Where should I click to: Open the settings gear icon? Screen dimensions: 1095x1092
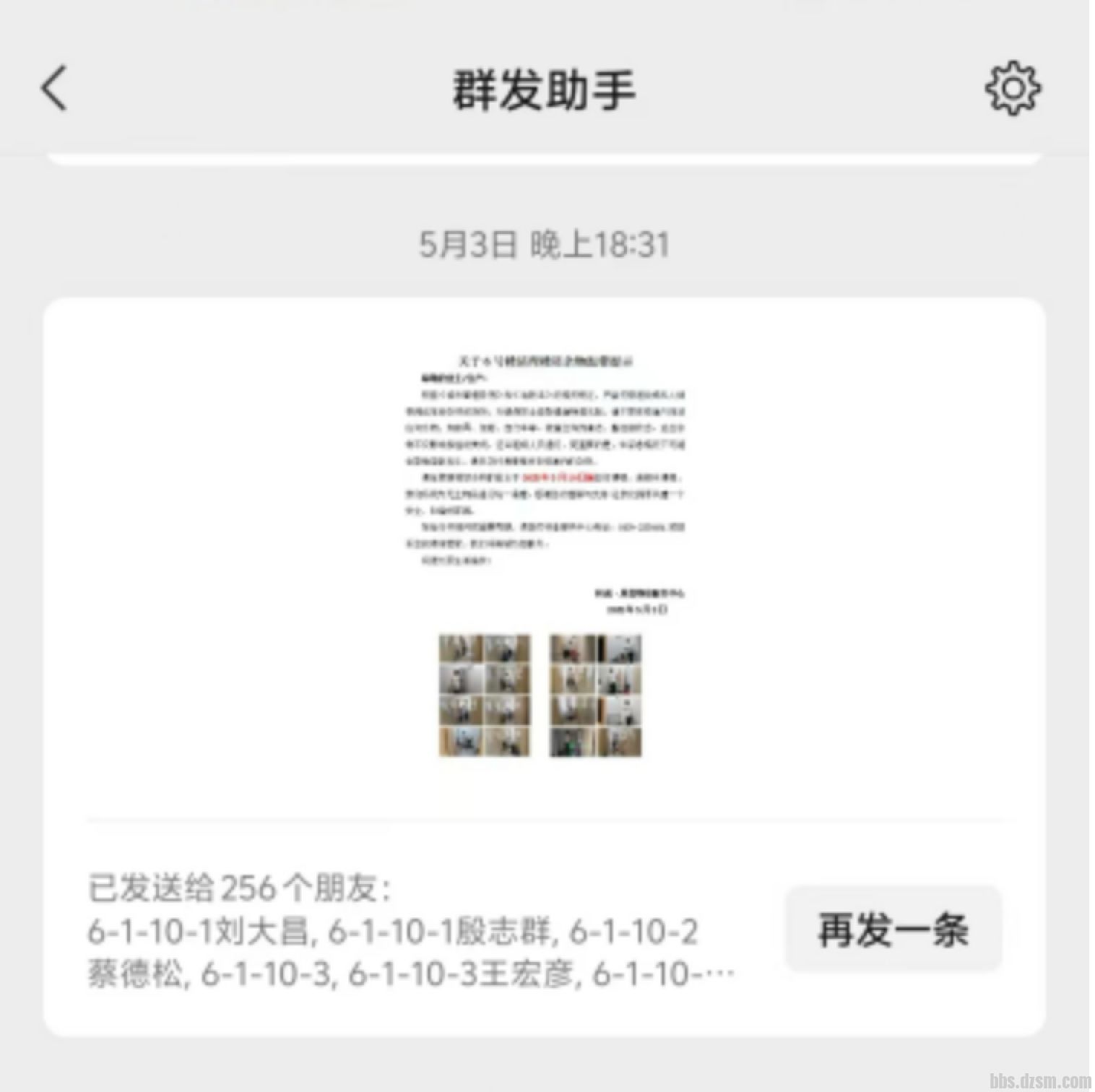pyautogui.click(x=1013, y=88)
